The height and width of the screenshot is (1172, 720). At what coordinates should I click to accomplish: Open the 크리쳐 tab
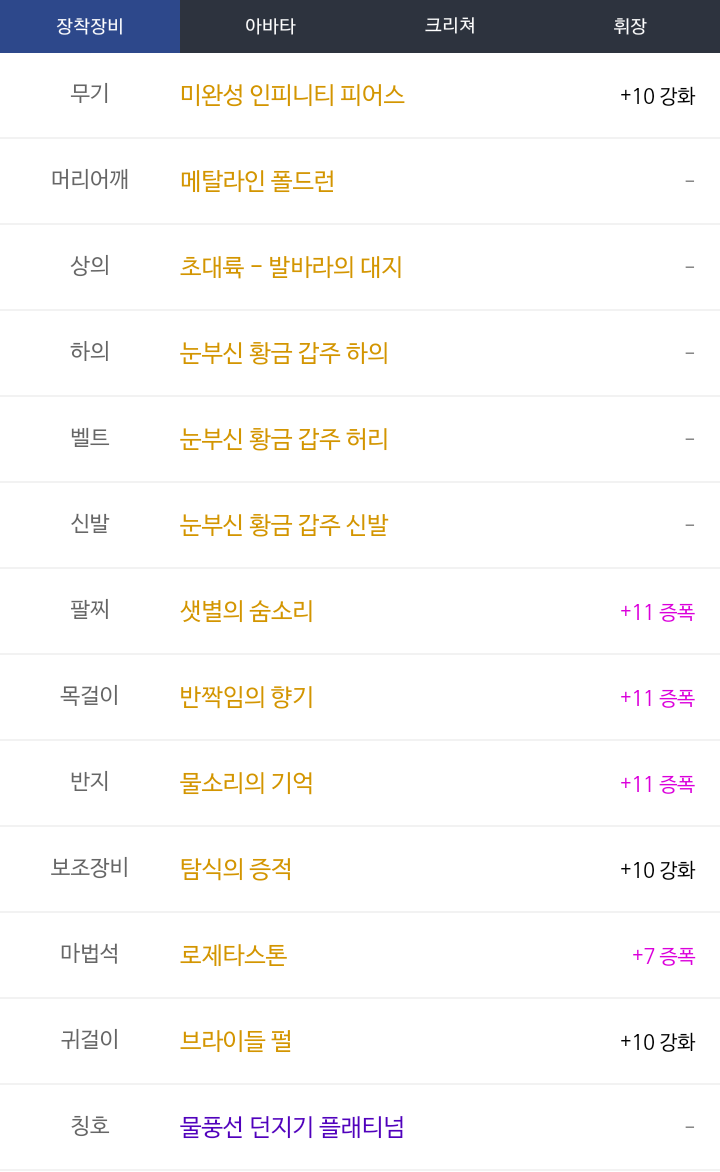coord(450,26)
